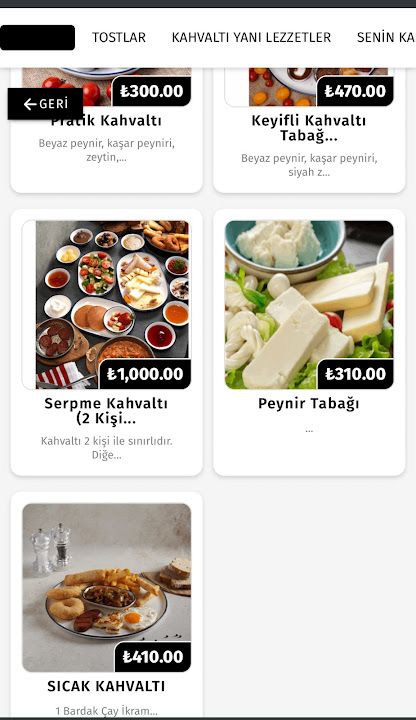Go back with the GERİ button
The width and height of the screenshot is (416, 720).
(x=45, y=104)
